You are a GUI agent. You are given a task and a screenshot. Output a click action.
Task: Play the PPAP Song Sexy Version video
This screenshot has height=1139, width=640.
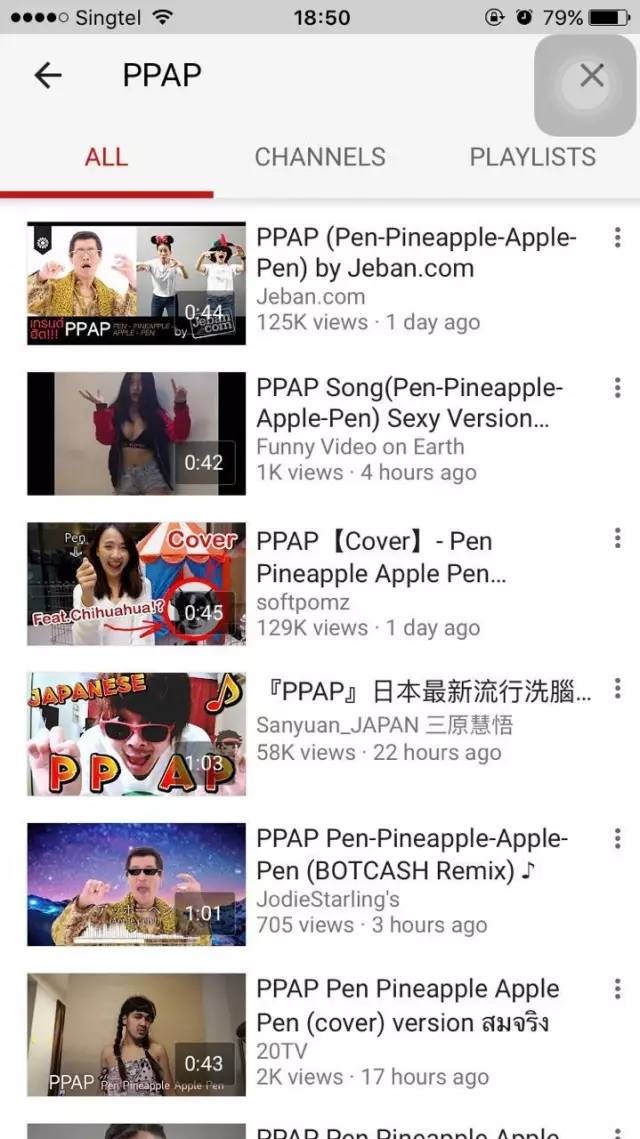click(136, 434)
